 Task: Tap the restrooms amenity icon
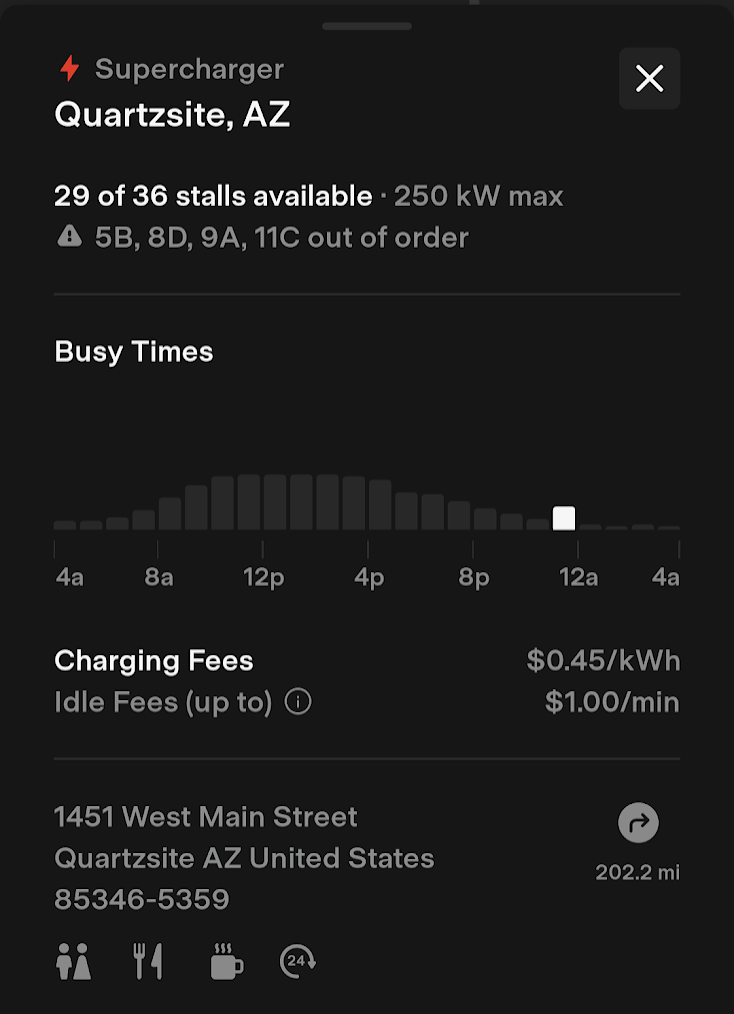(75, 961)
